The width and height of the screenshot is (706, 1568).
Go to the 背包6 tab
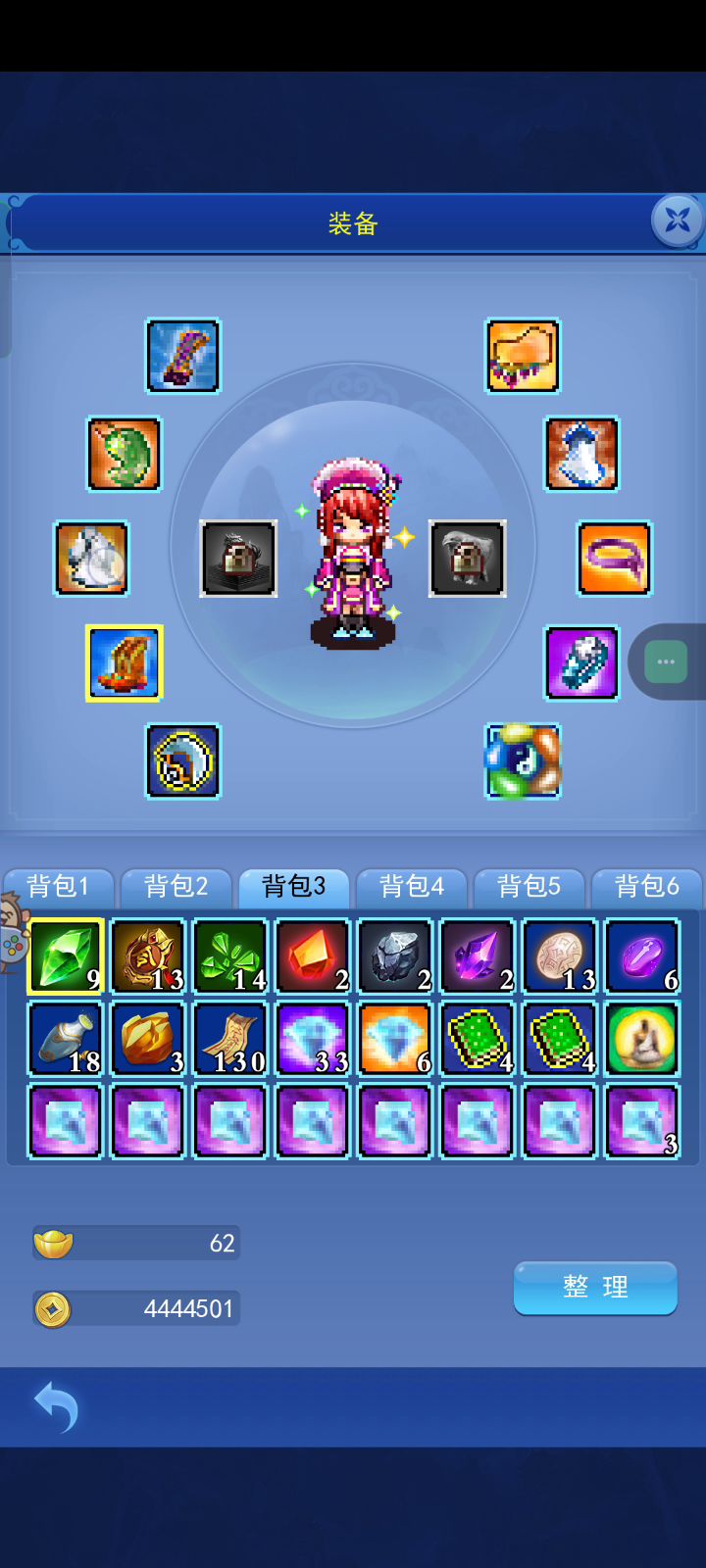tap(646, 887)
